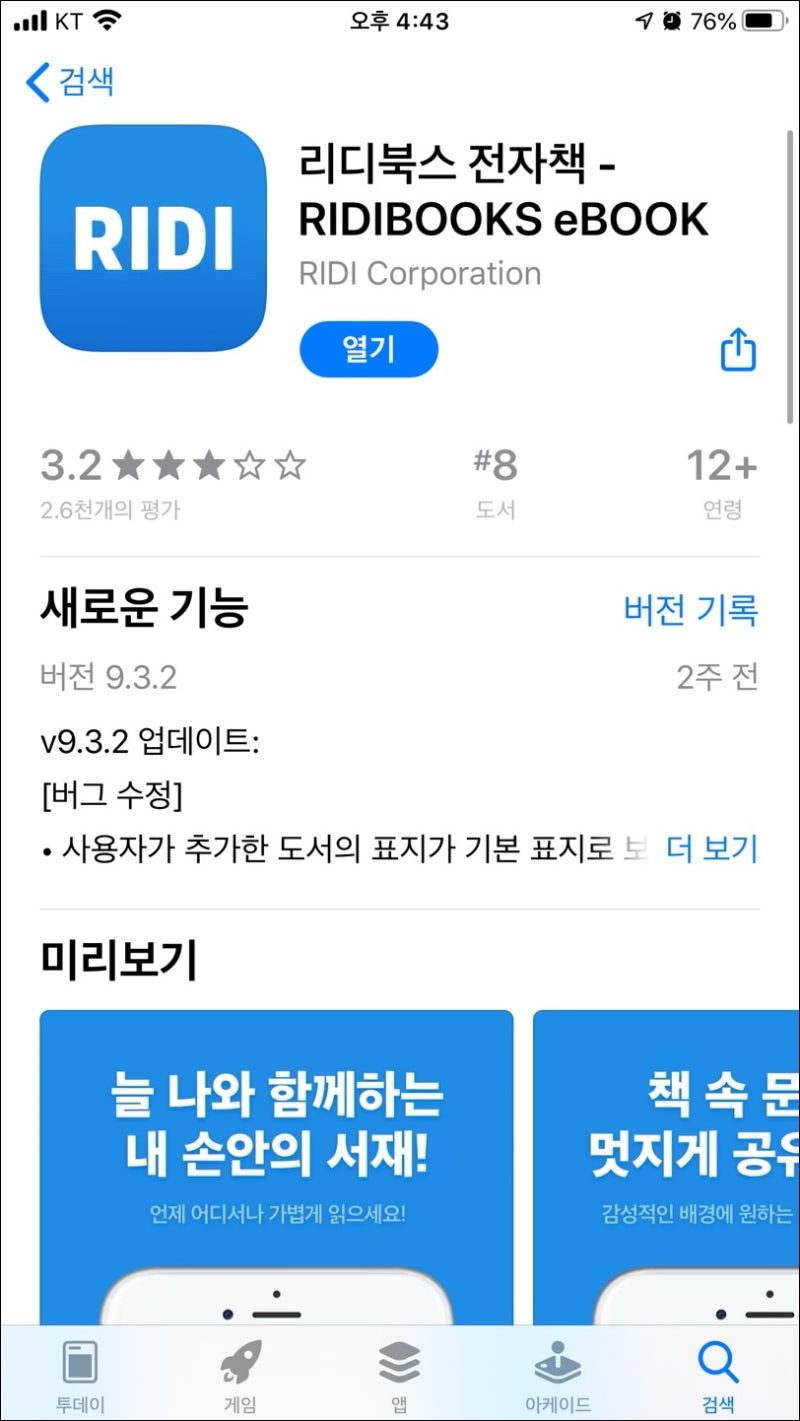Image resolution: width=800 pixels, height=1421 pixels.
Task: Open RIDI Corporation developer page
Action: [420, 273]
